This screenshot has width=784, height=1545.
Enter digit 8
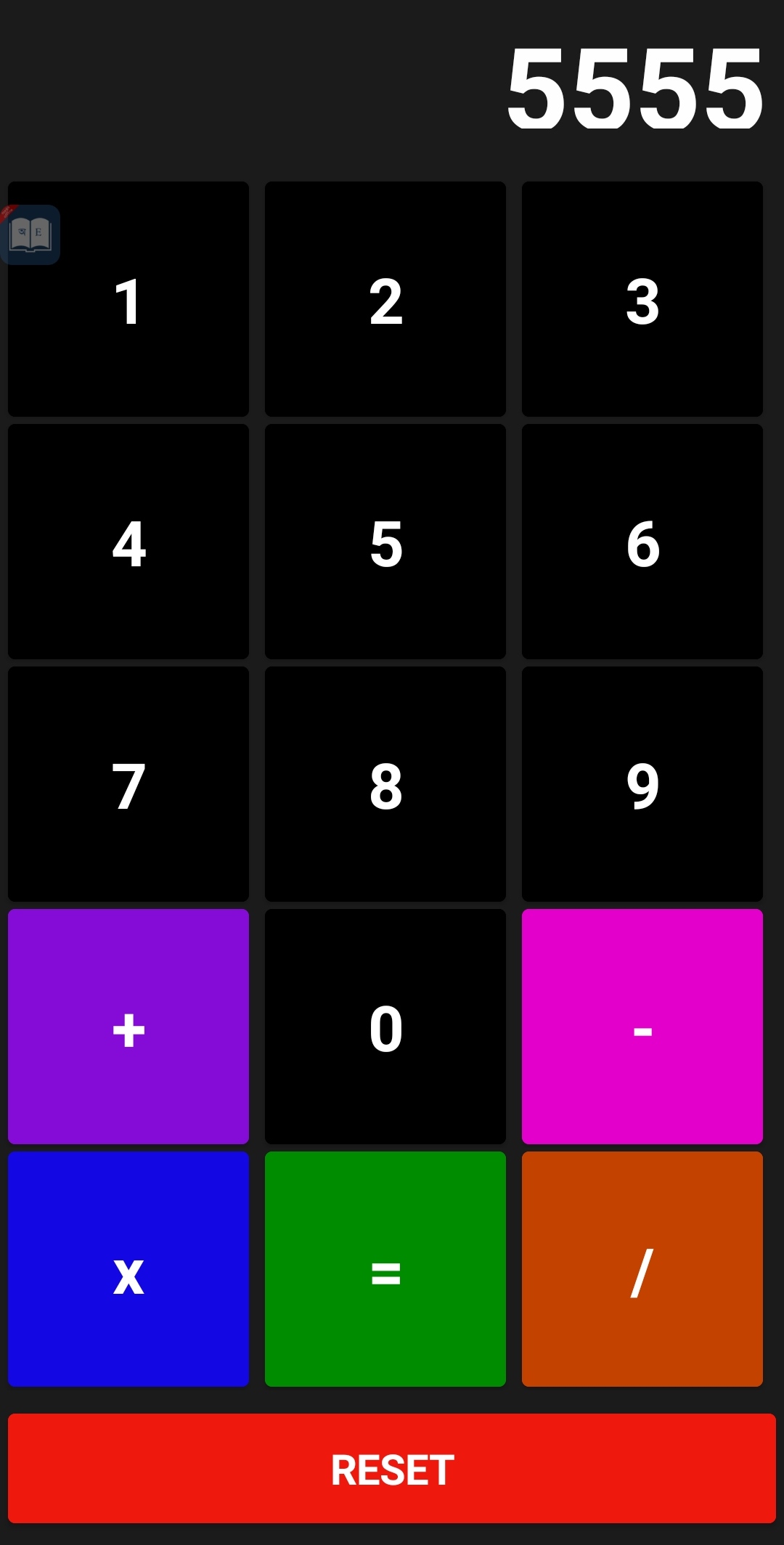pos(385,784)
